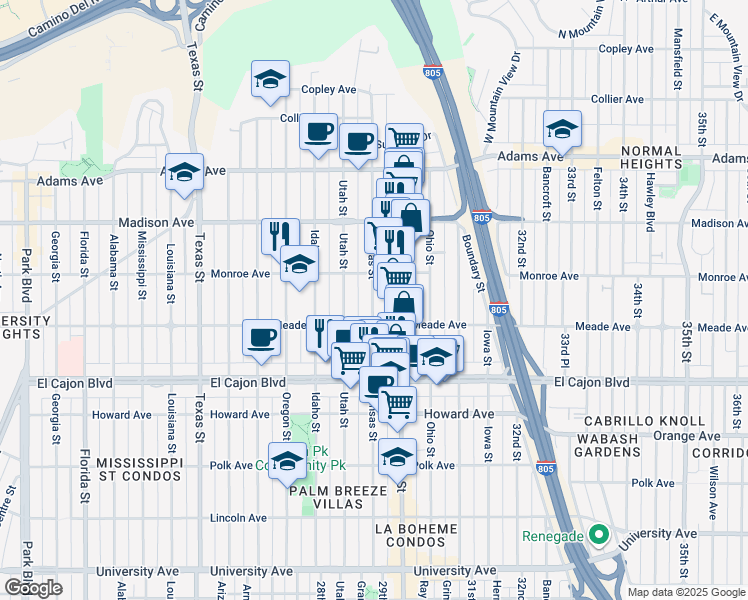Open the school marker near Copley Ave
Image resolution: width=748 pixels, height=600 pixels.
tap(269, 80)
